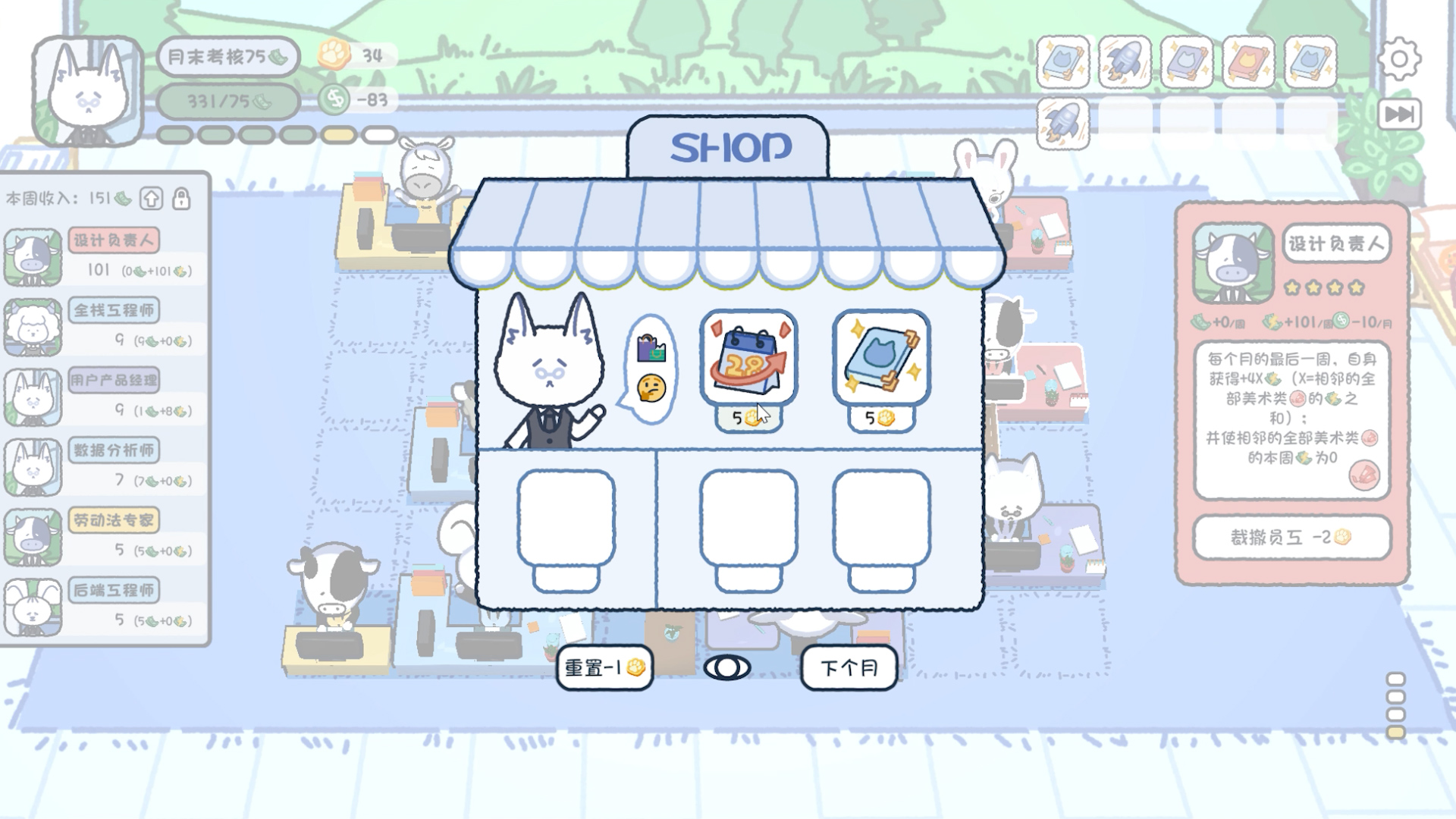Tap the up-arrow icon beside weekly income
1456x819 pixels.
point(152,199)
